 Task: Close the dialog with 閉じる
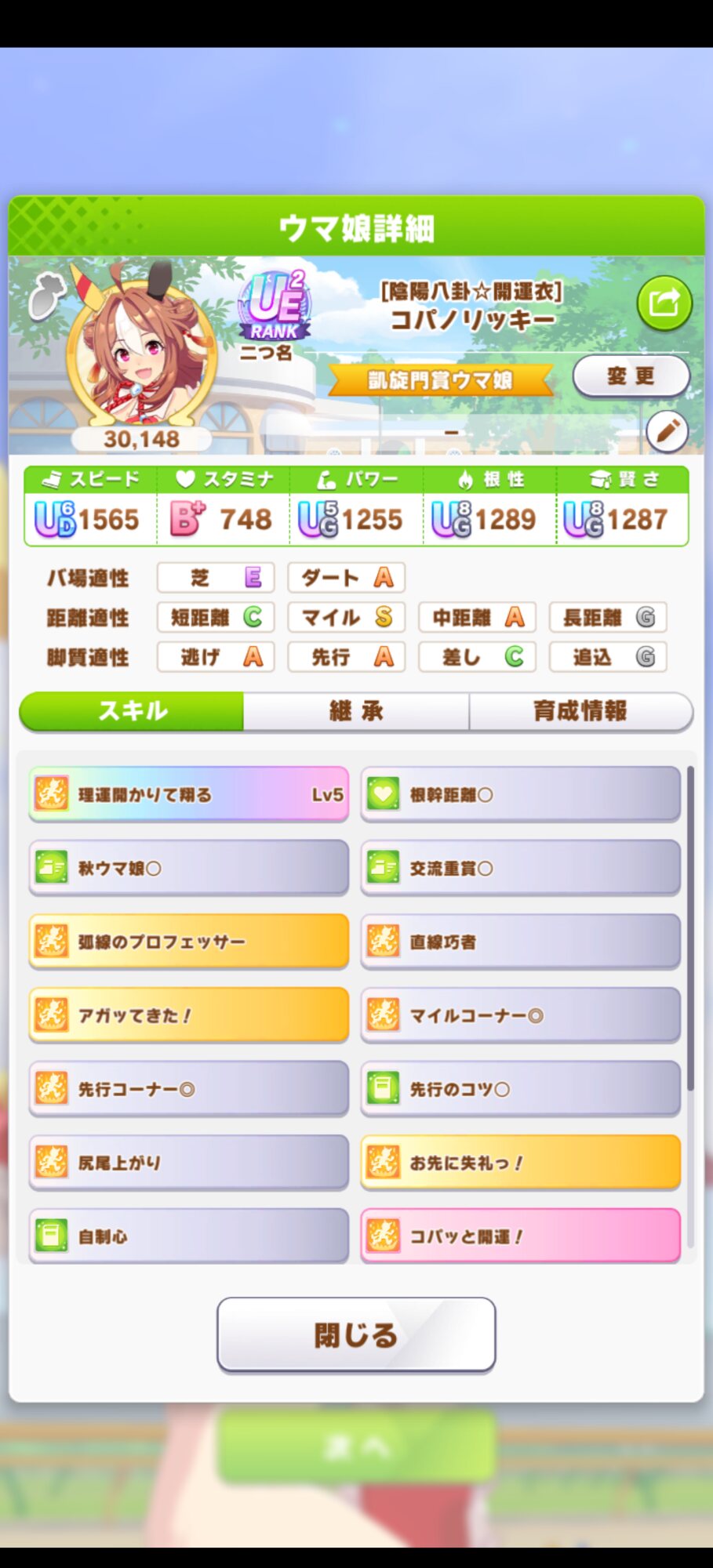[356, 1334]
